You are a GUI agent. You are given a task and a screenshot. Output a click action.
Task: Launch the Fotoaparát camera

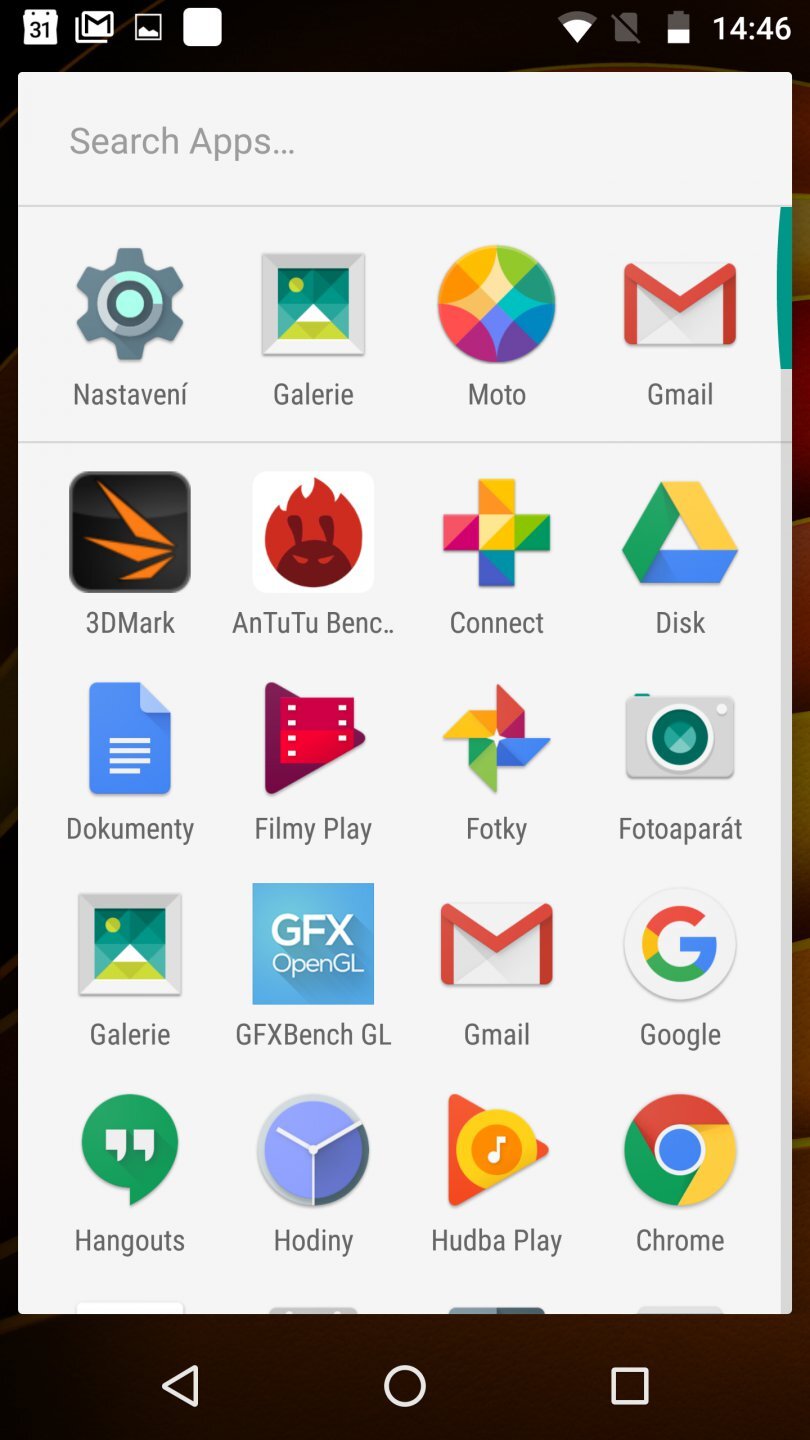pos(679,738)
